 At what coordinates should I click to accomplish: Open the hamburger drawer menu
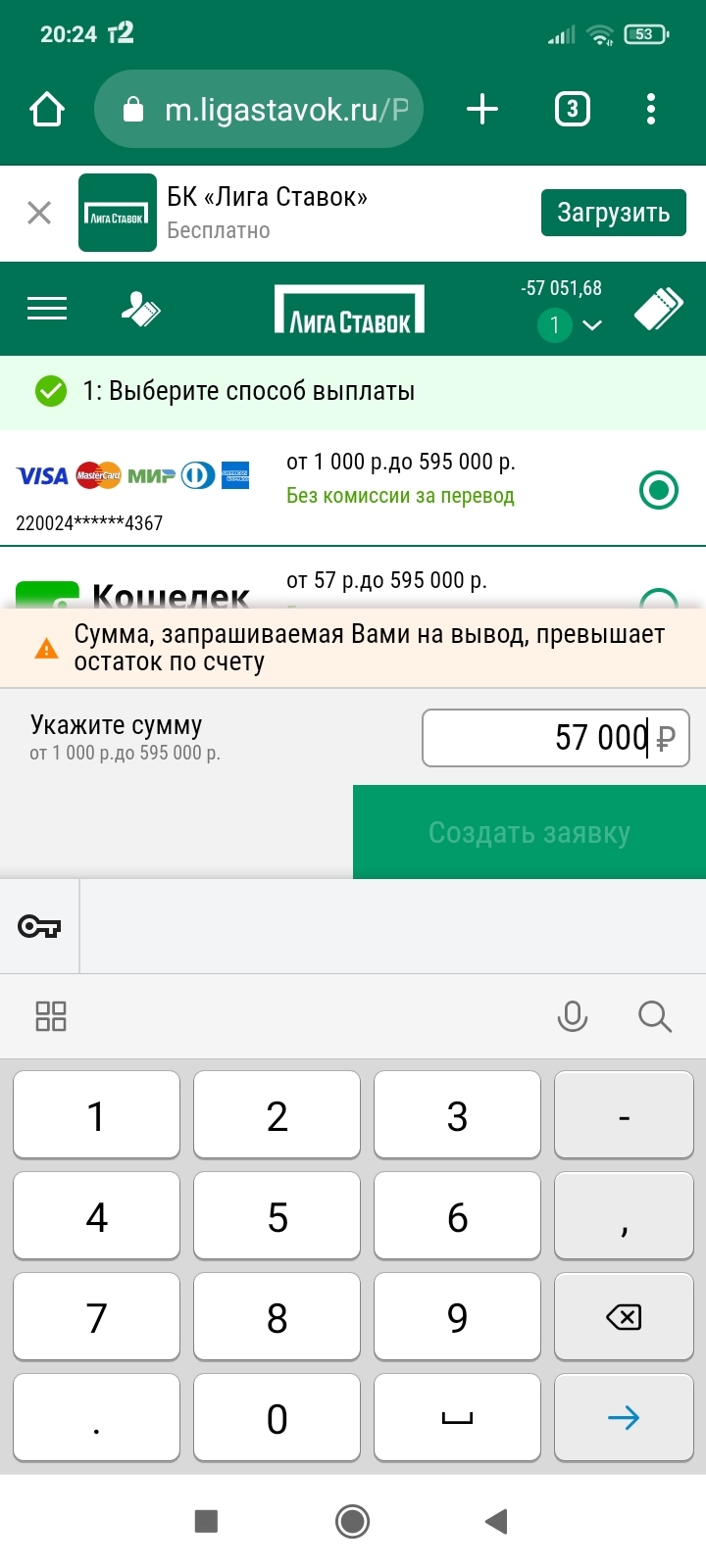pyautogui.click(x=47, y=309)
